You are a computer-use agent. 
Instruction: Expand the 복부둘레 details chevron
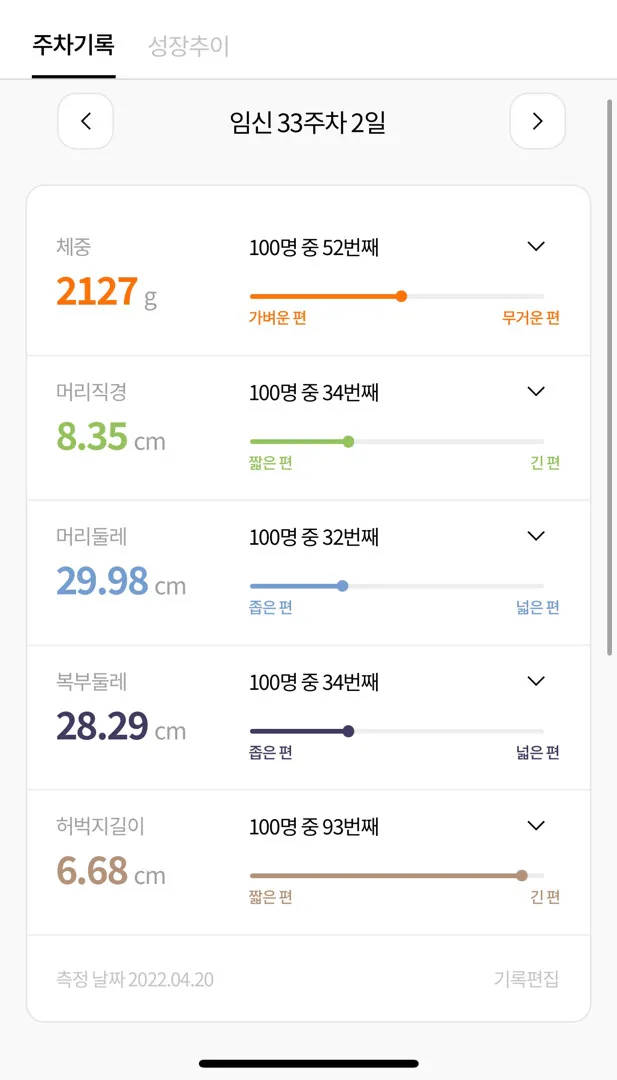point(536,681)
